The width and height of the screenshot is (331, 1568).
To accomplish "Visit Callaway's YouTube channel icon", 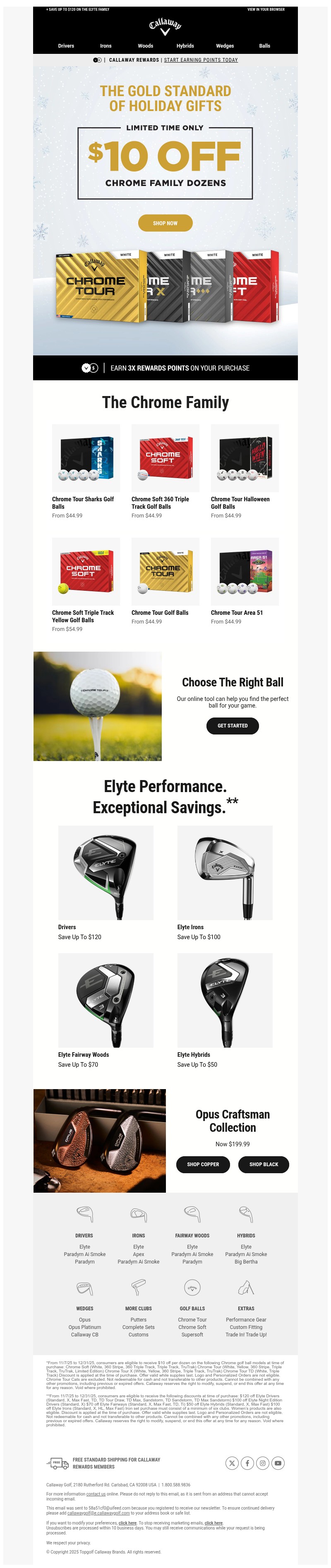I will [278, 1463].
